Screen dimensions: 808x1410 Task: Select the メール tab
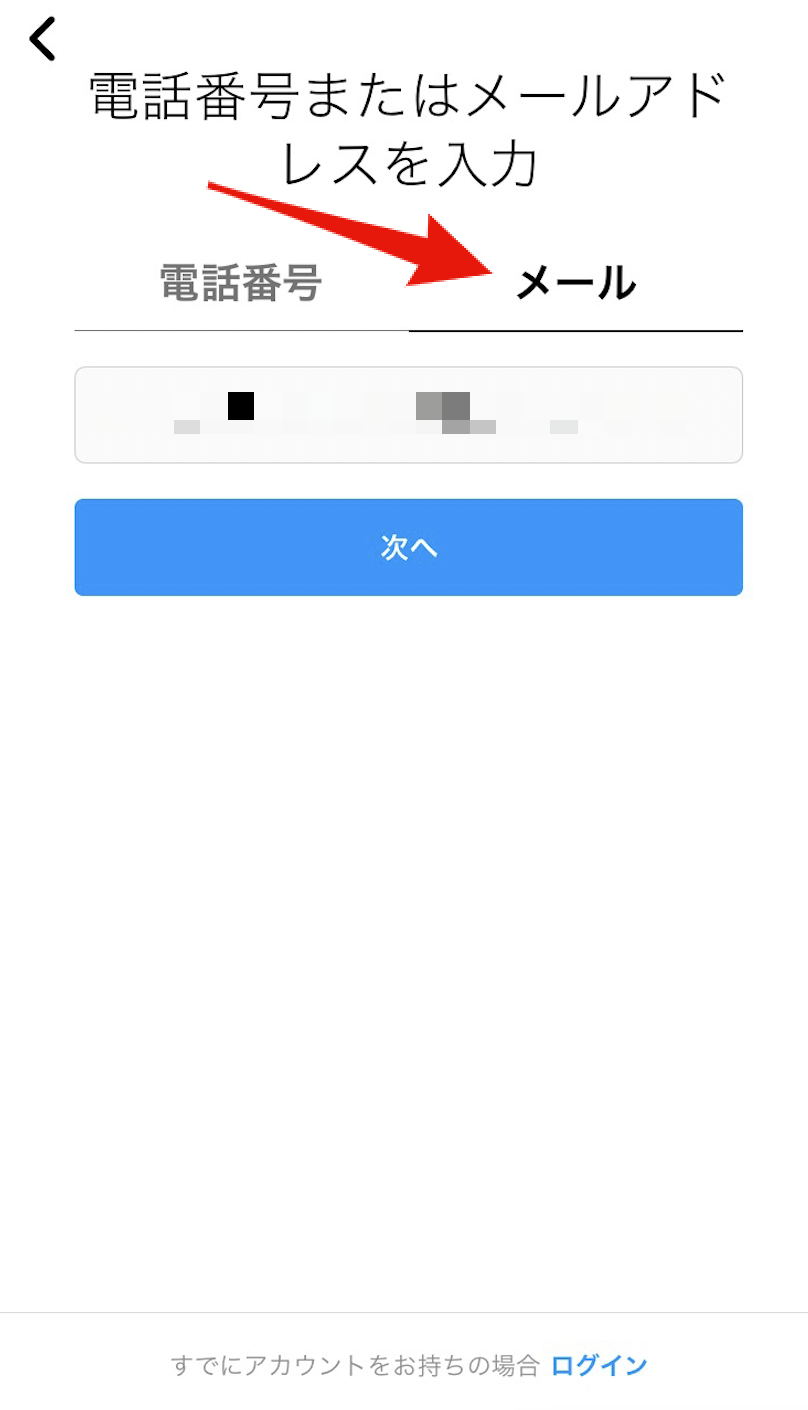coord(576,284)
